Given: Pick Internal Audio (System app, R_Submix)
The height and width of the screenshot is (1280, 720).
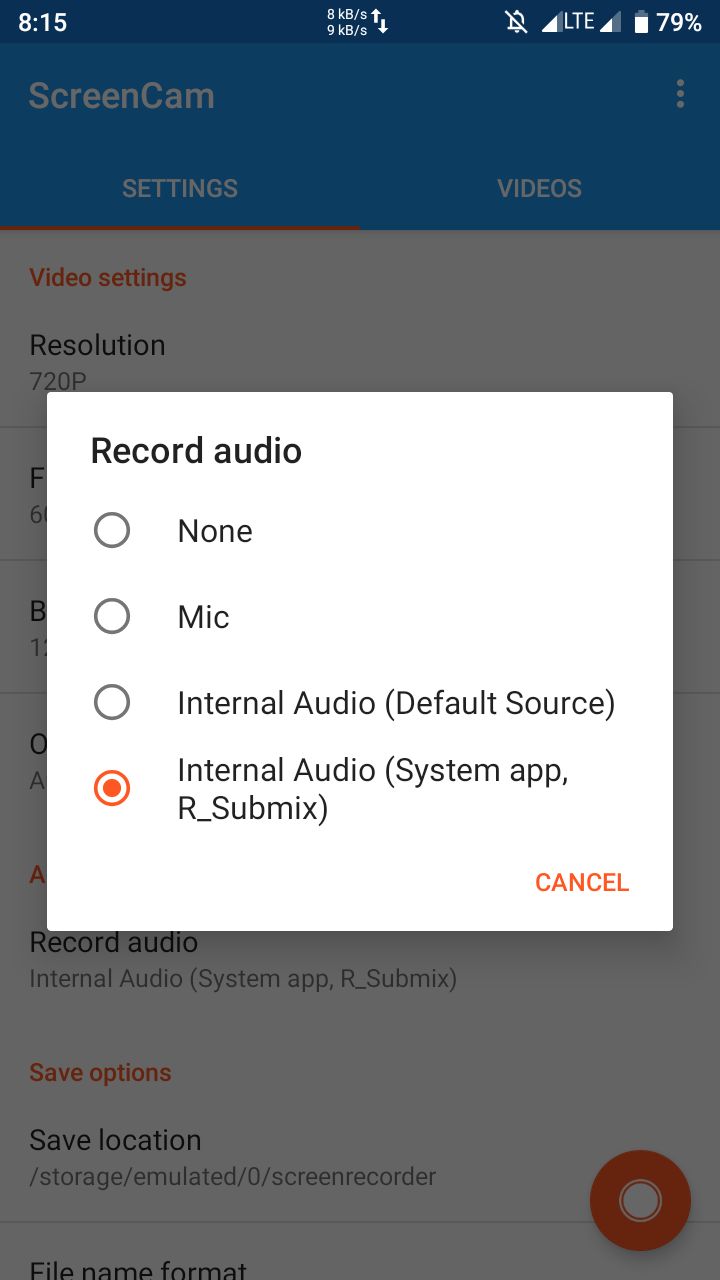Looking at the screenshot, I should 360,789.
